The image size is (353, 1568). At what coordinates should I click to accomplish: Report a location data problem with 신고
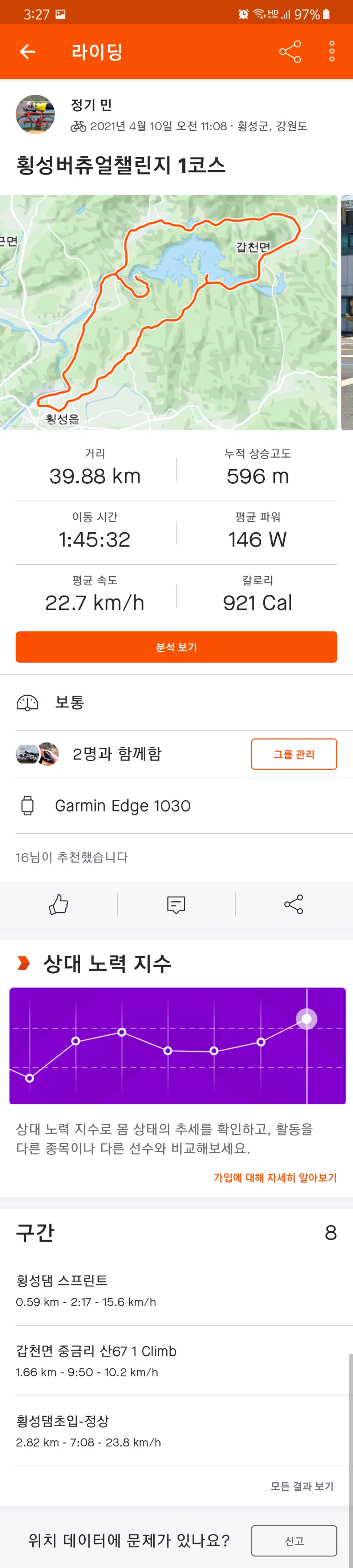click(x=294, y=1541)
